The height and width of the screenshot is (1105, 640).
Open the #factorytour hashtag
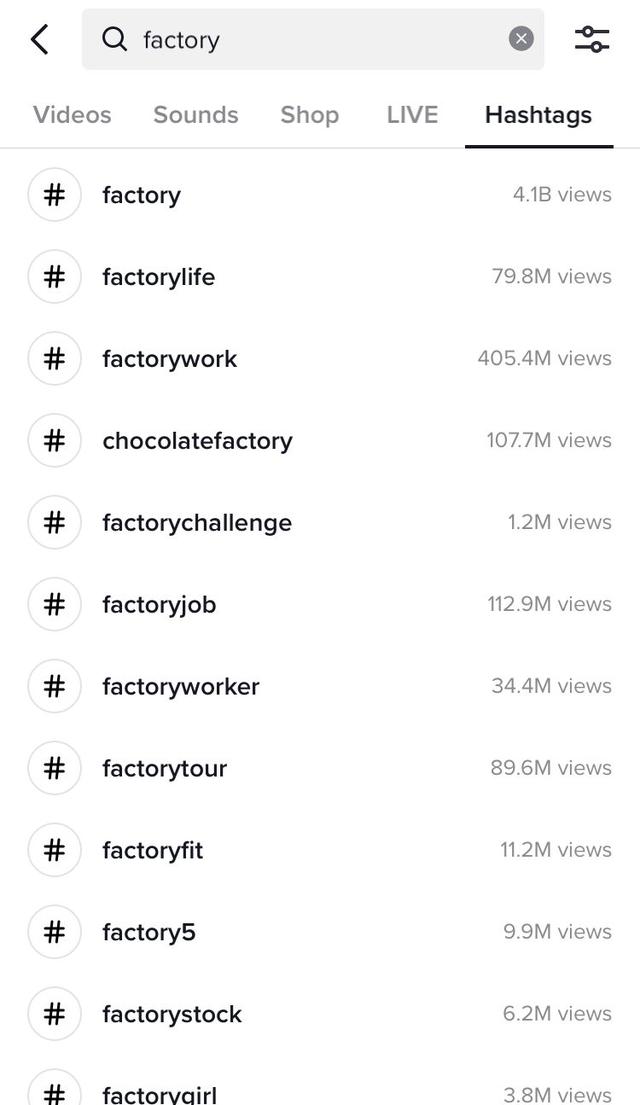[320, 767]
